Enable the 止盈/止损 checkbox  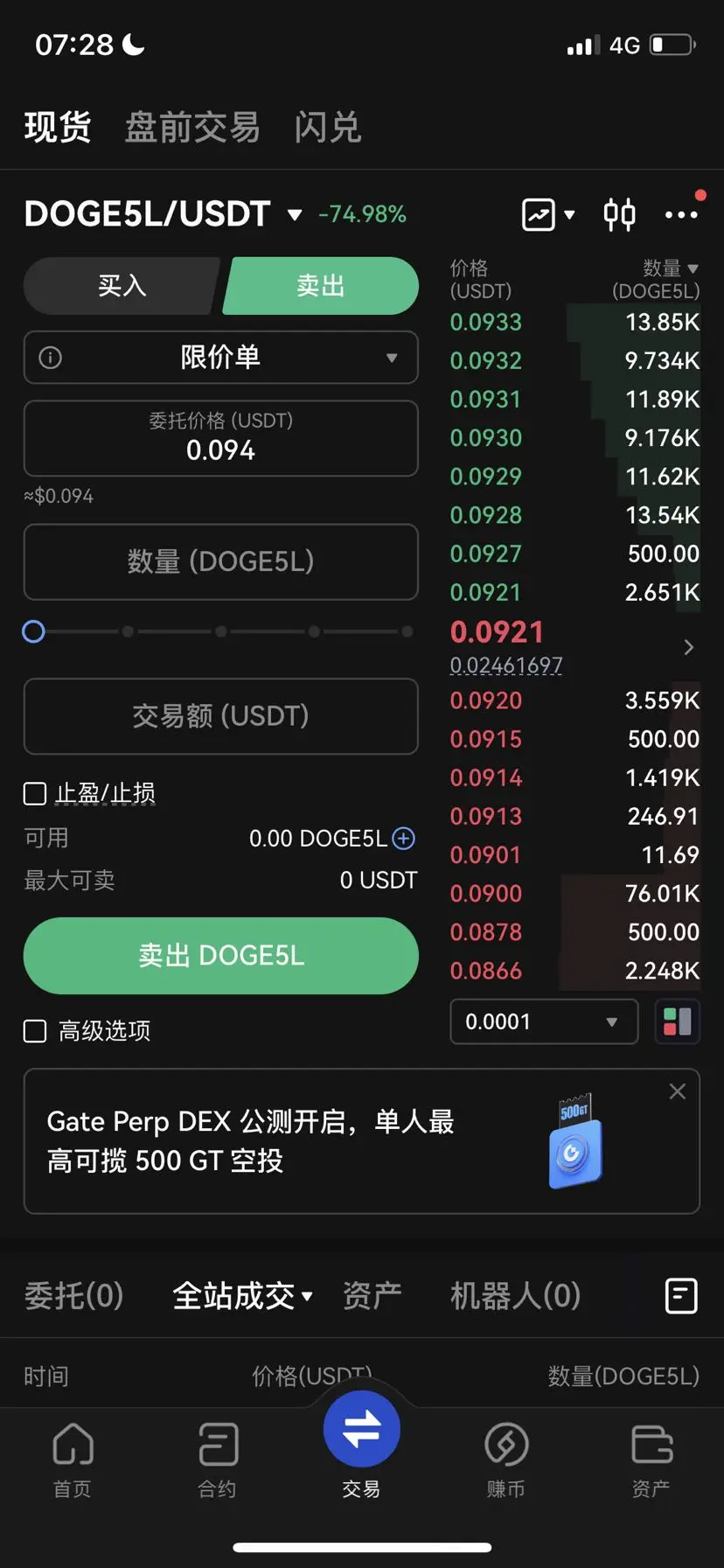(35, 793)
